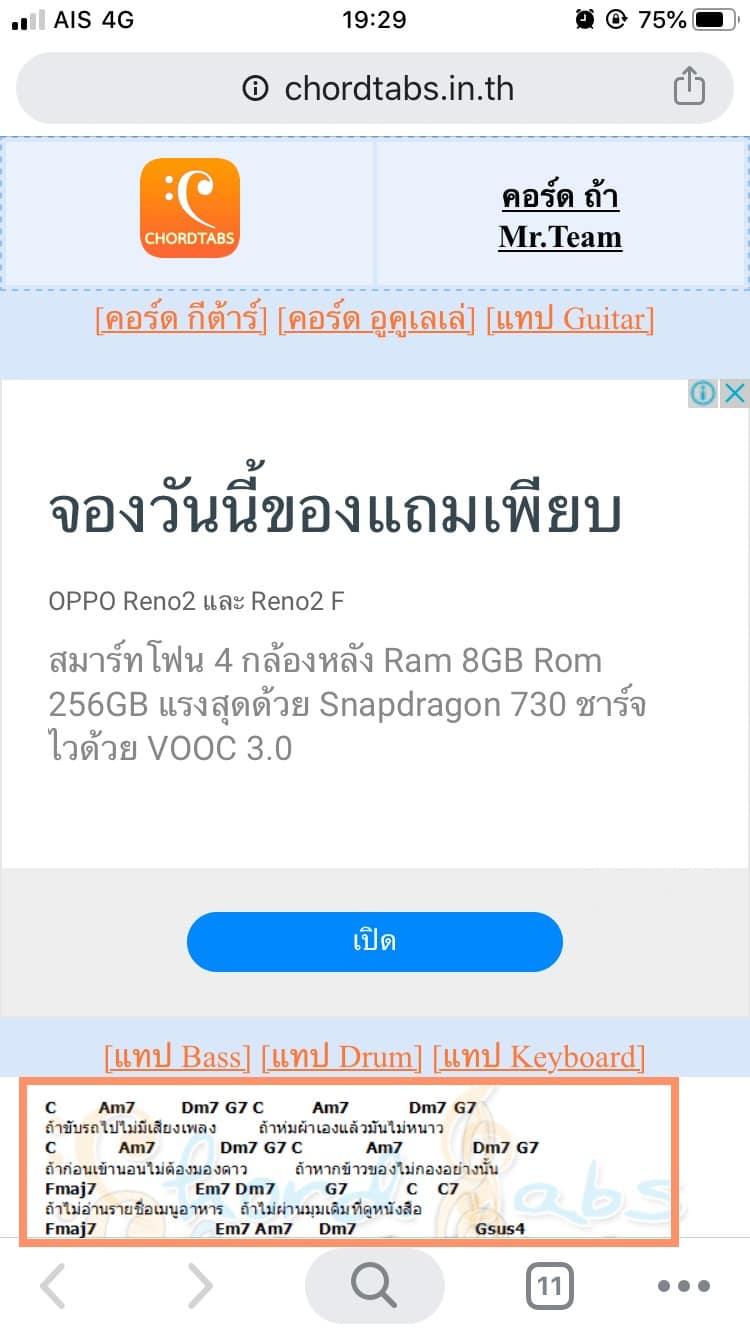Screen dimensions: 750x1334
Task: Tap the chordtabs.in.th address bar
Action: click(x=380, y=89)
